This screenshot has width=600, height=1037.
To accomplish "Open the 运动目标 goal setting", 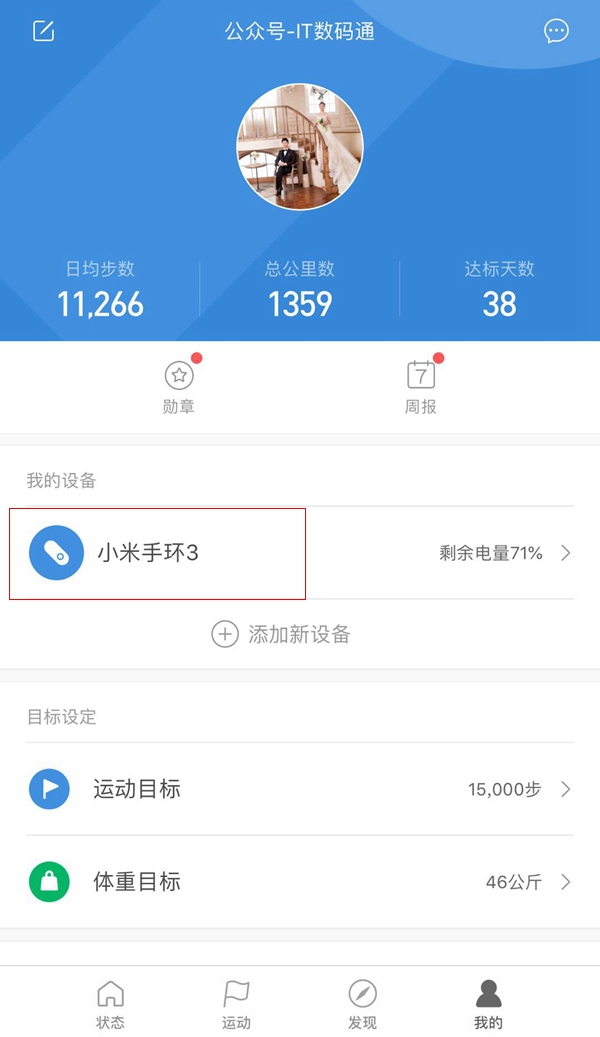I will (300, 789).
